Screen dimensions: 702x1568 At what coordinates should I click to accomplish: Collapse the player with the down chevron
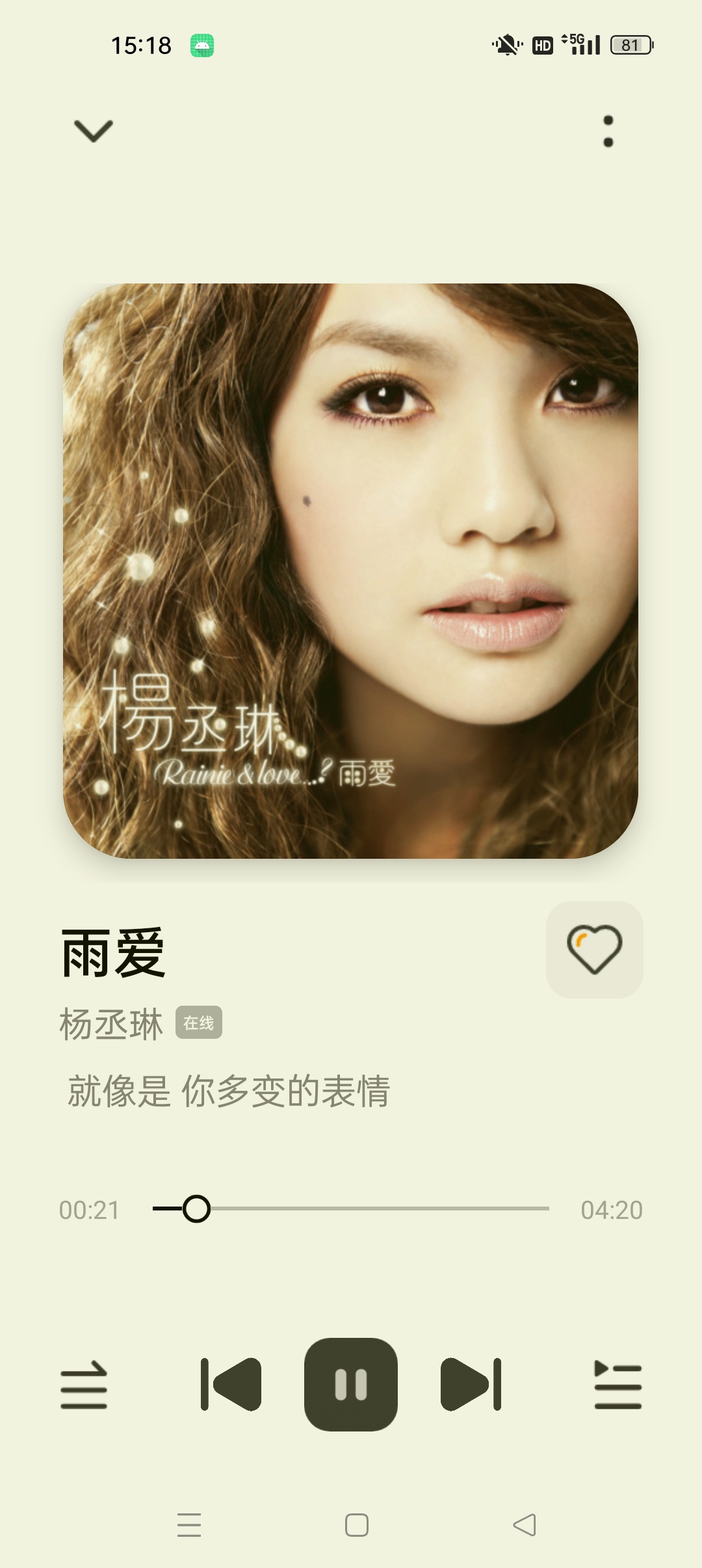(x=94, y=131)
